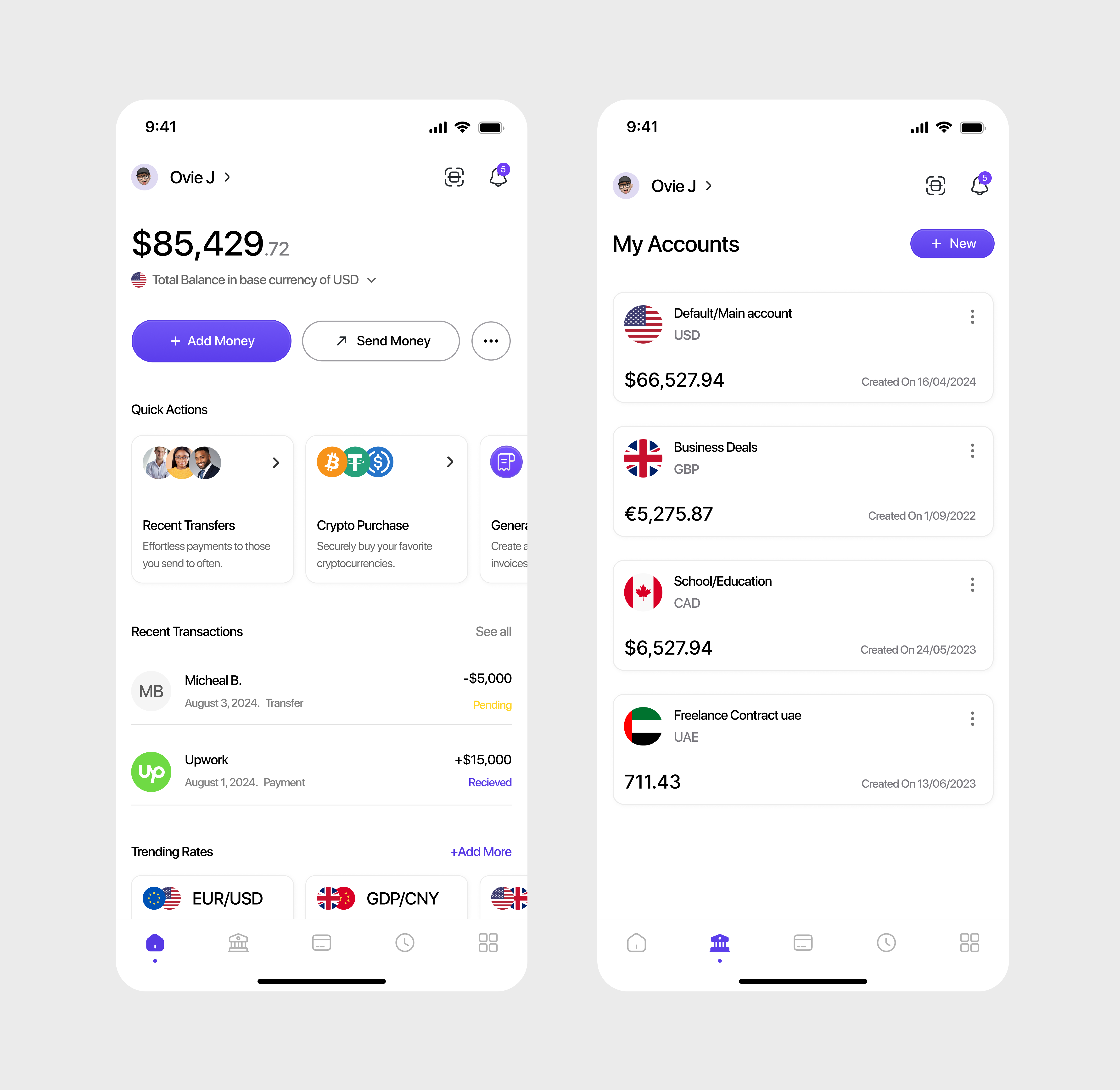
Task: Tap Add Money button
Action: 211,341
